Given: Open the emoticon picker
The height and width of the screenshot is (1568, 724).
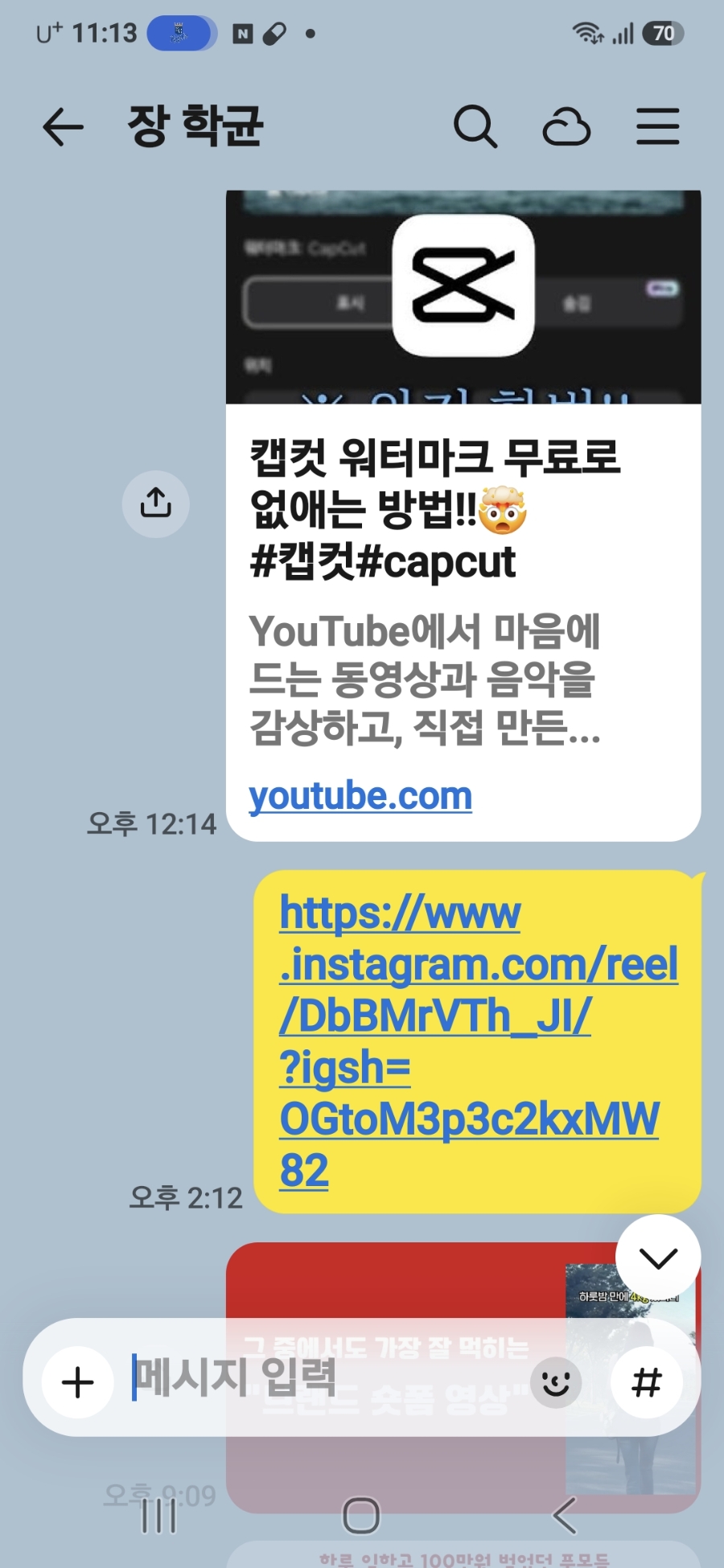Looking at the screenshot, I should 556,1383.
